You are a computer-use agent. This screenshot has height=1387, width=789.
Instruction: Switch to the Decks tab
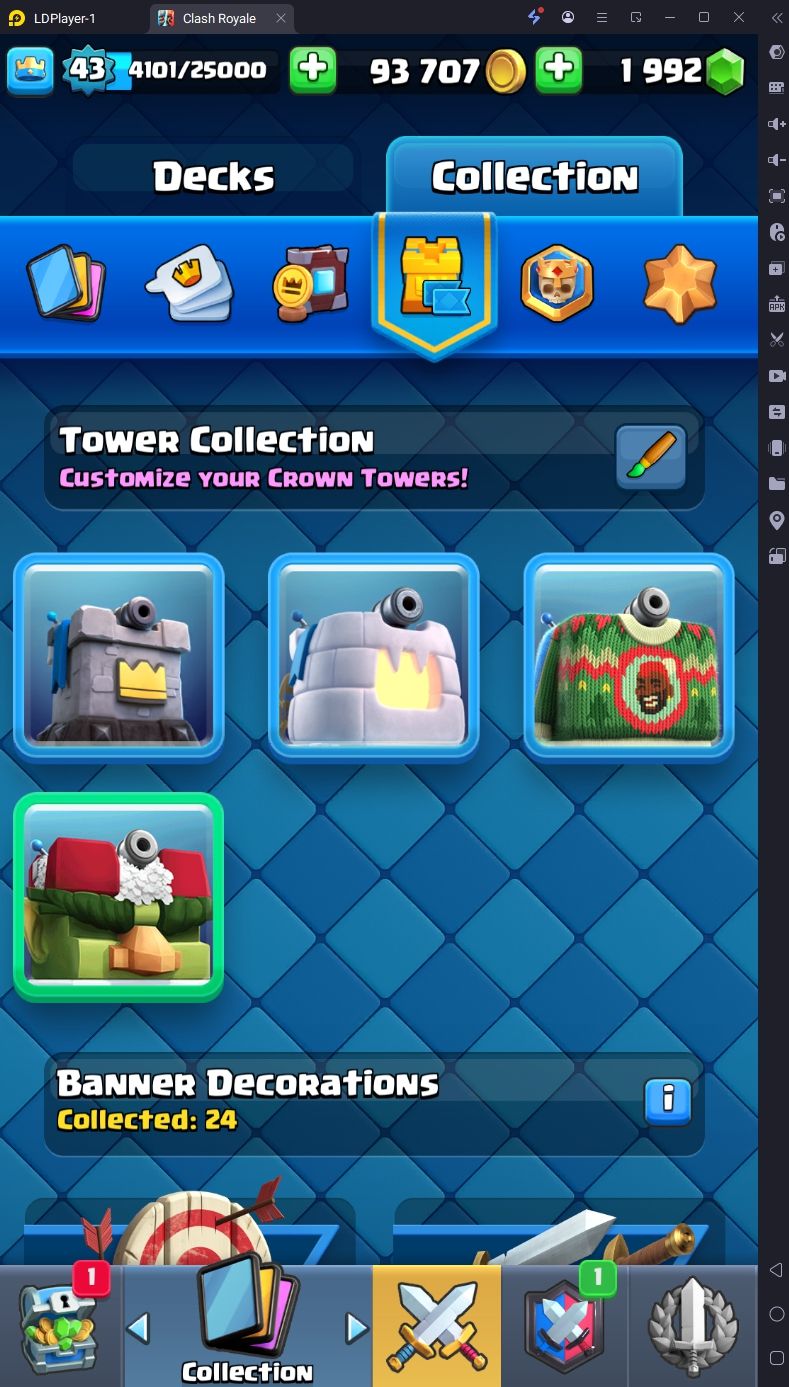pyautogui.click(x=213, y=176)
